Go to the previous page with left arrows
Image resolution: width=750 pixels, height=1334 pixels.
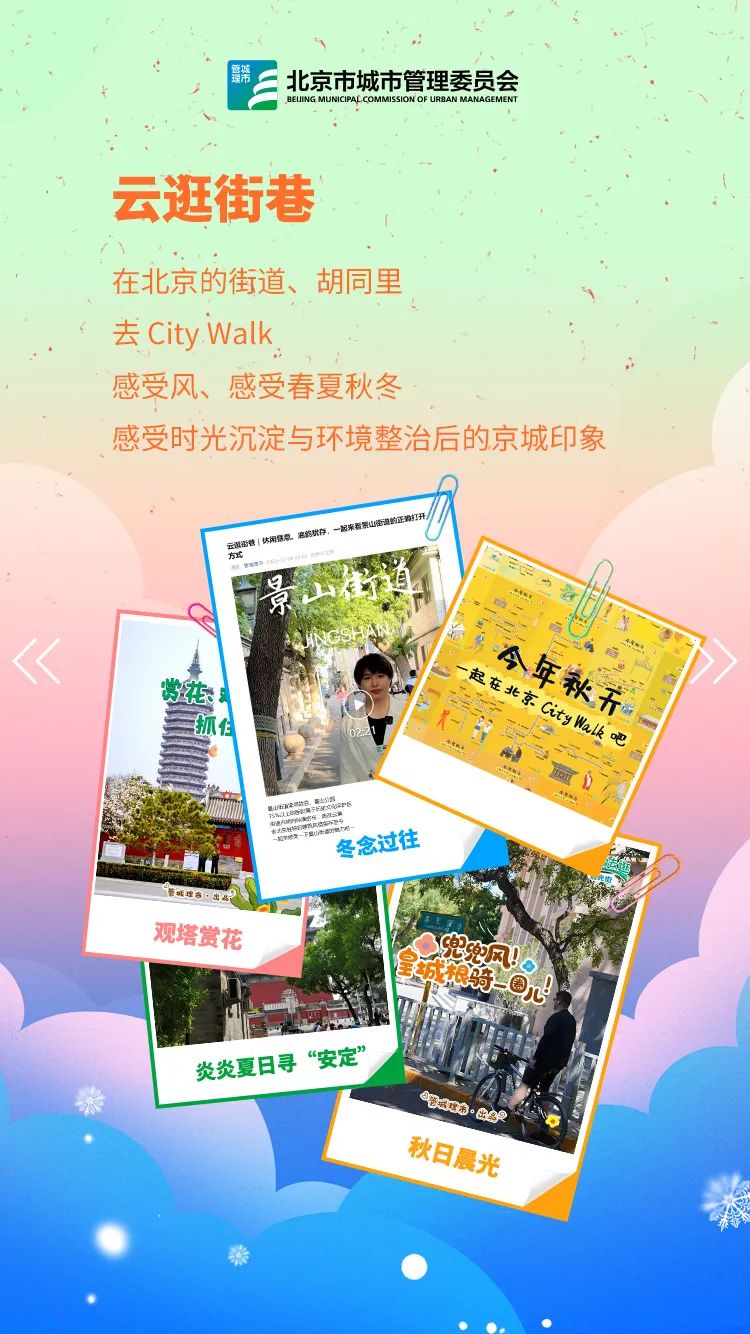point(36,661)
